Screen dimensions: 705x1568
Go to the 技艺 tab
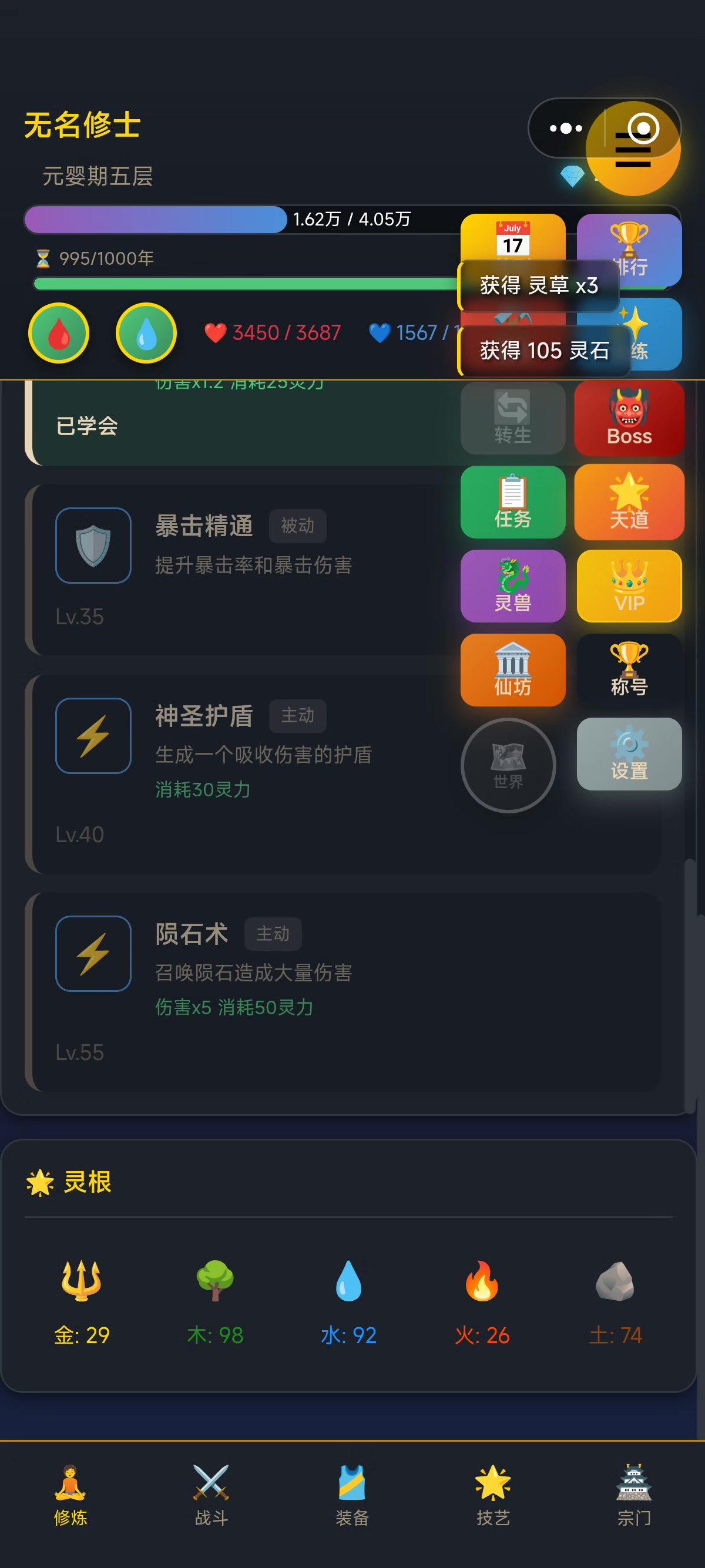point(492,1495)
